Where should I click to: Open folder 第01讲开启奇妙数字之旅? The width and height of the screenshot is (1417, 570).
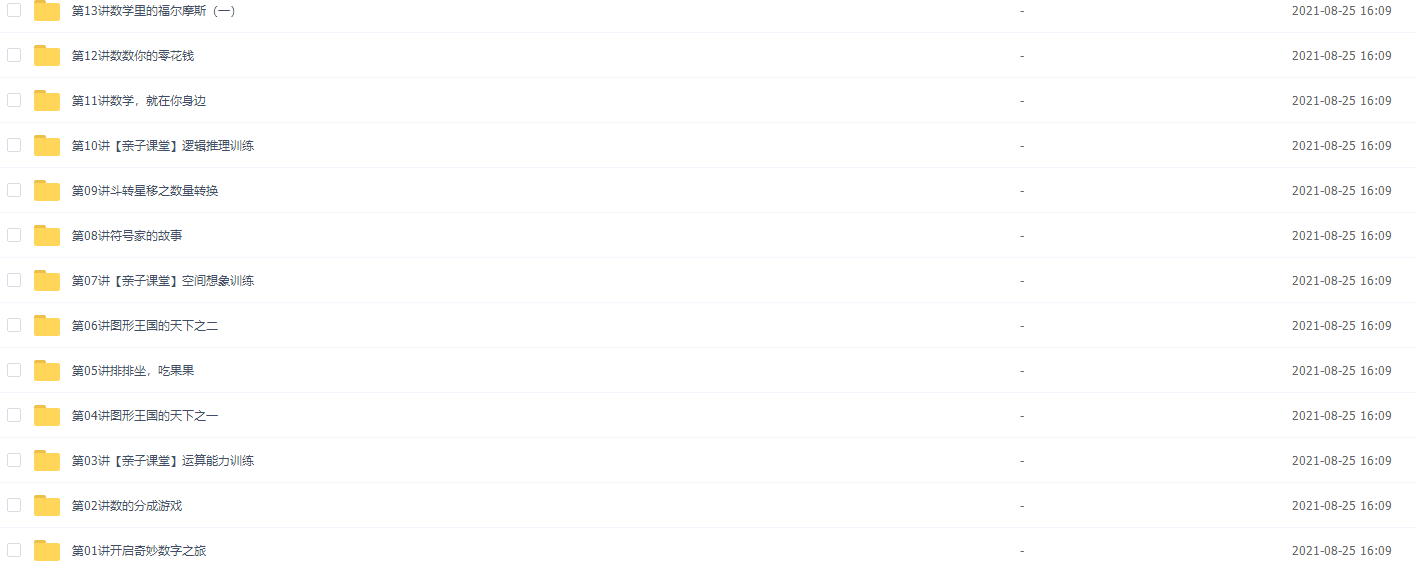point(138,551)
